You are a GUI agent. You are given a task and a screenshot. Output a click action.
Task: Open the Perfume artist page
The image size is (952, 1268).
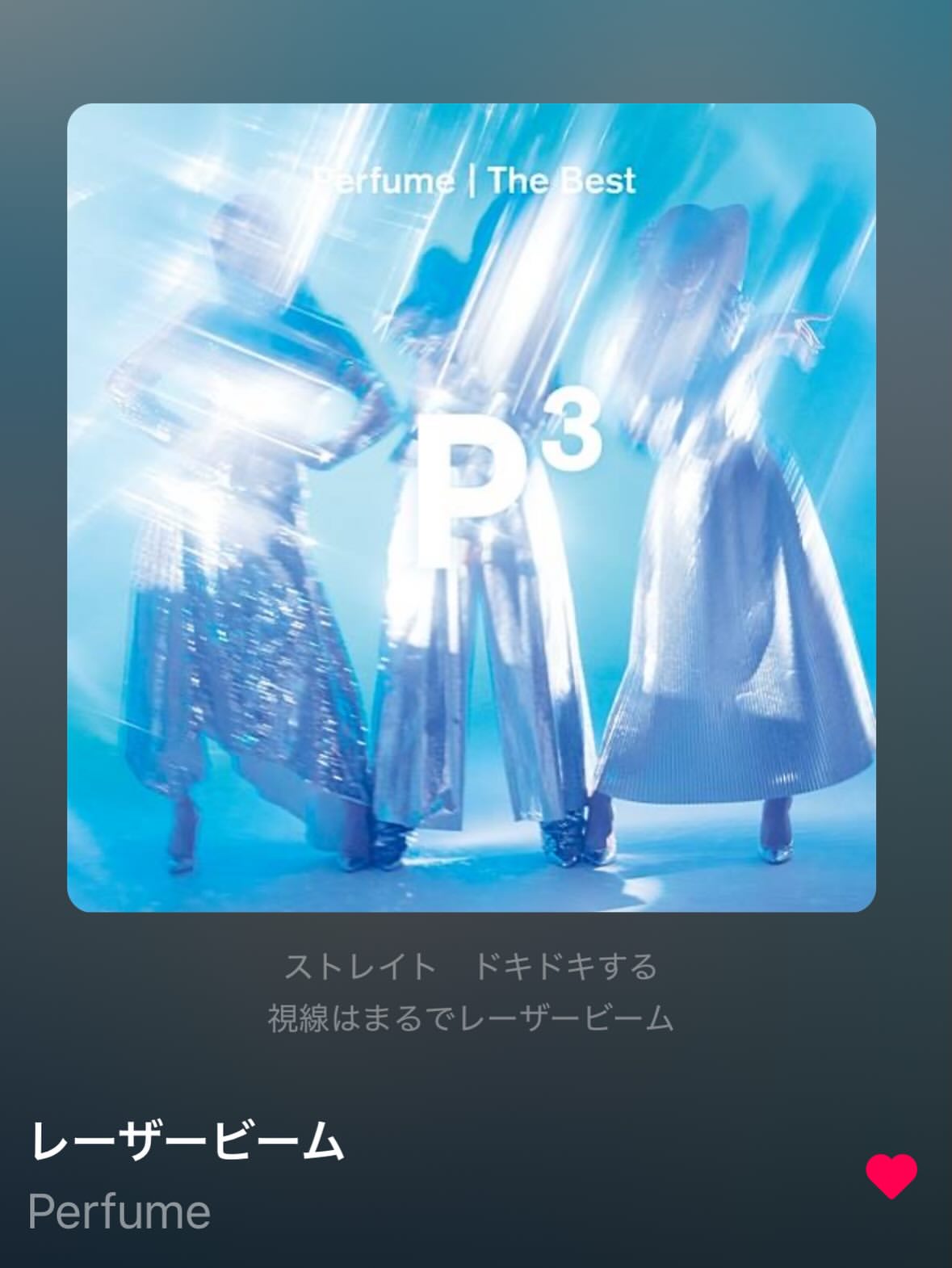(120, 1211)
